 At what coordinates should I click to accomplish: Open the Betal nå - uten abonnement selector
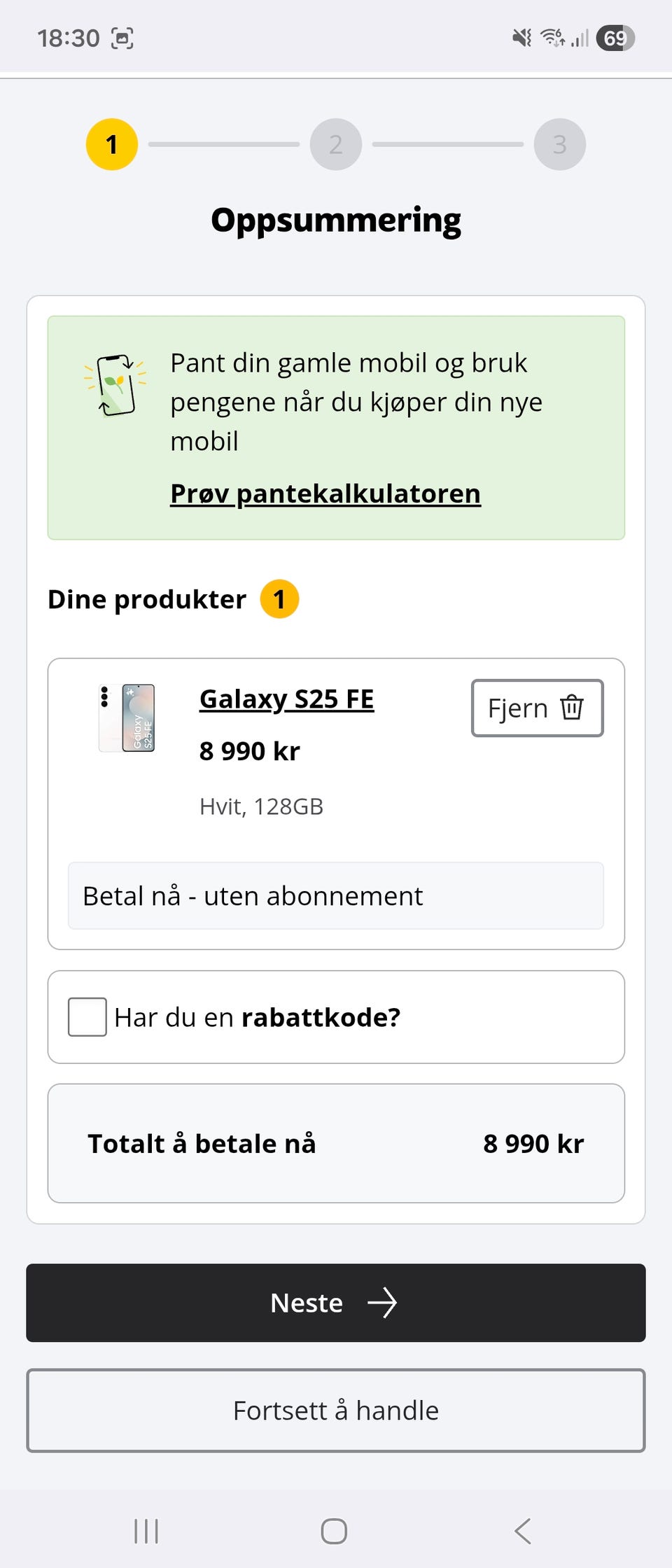(335, 896)
